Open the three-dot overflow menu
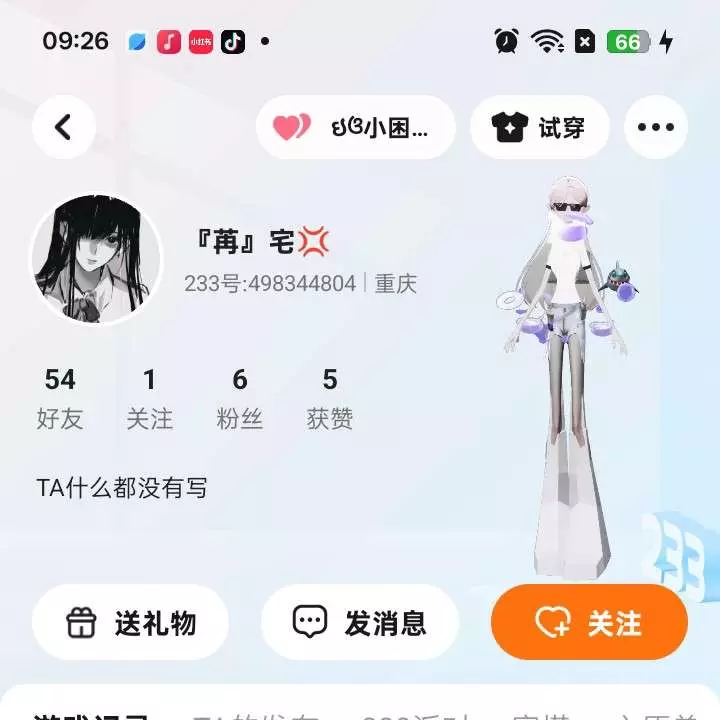The height and width of the screenshot is (720, 720). point(656,128)
